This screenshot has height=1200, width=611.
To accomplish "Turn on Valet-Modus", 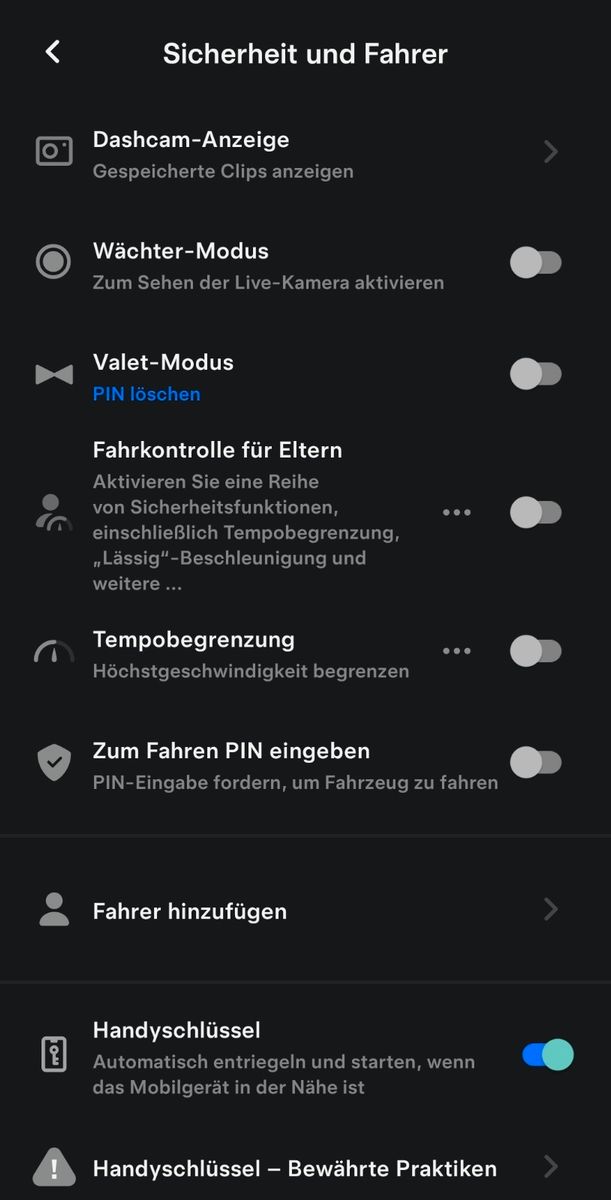I will point(536,374).
